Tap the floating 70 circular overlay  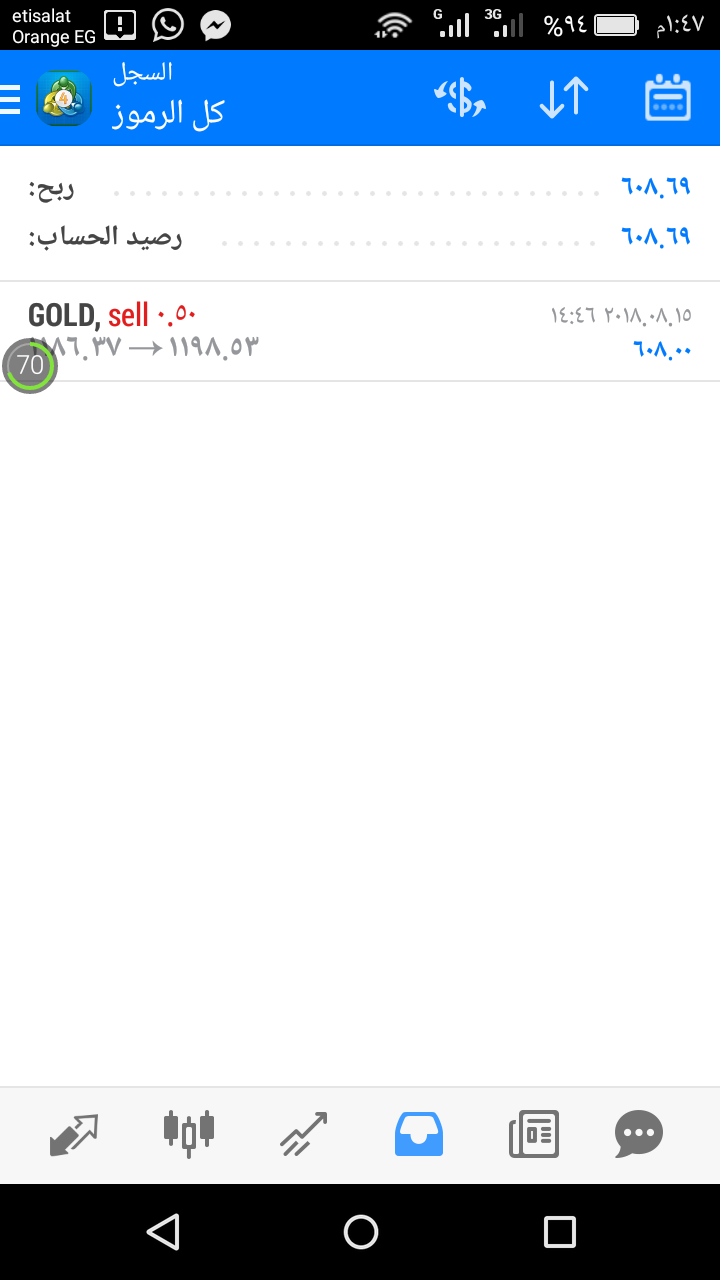pyautogui.click(x=30, y=365)
